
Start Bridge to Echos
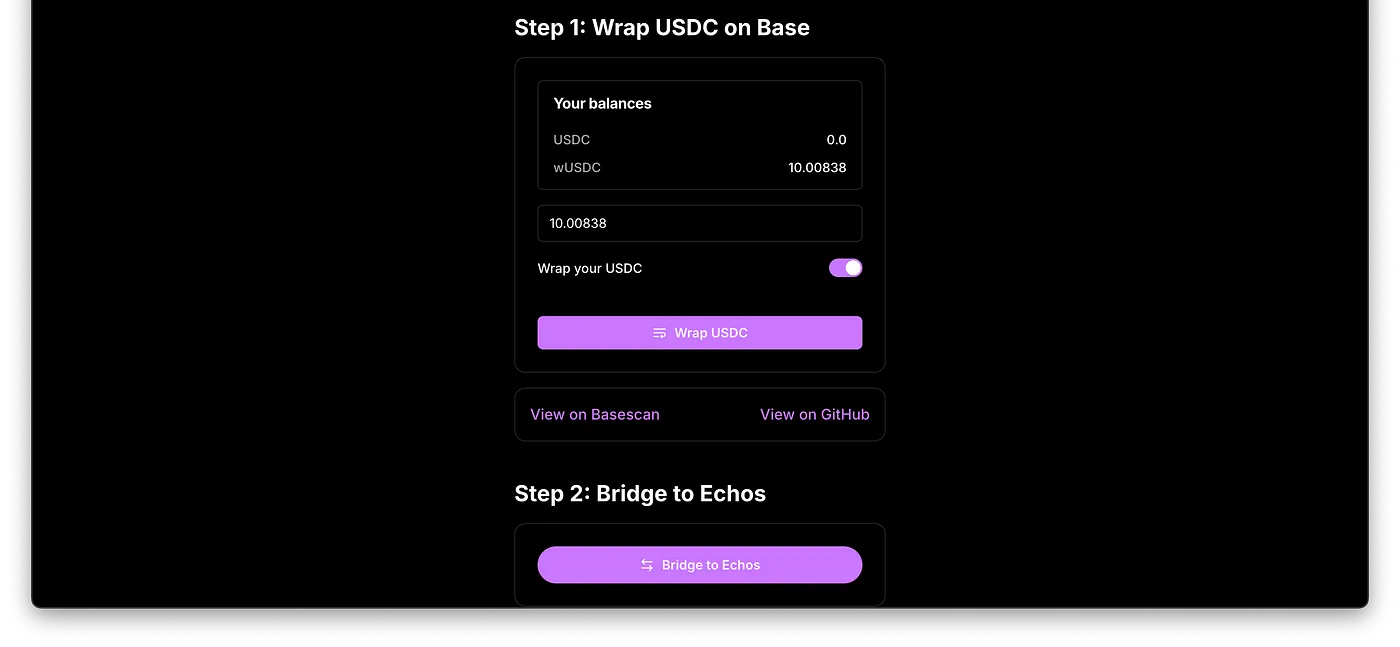pyautogui.click(x=699, y=565)
